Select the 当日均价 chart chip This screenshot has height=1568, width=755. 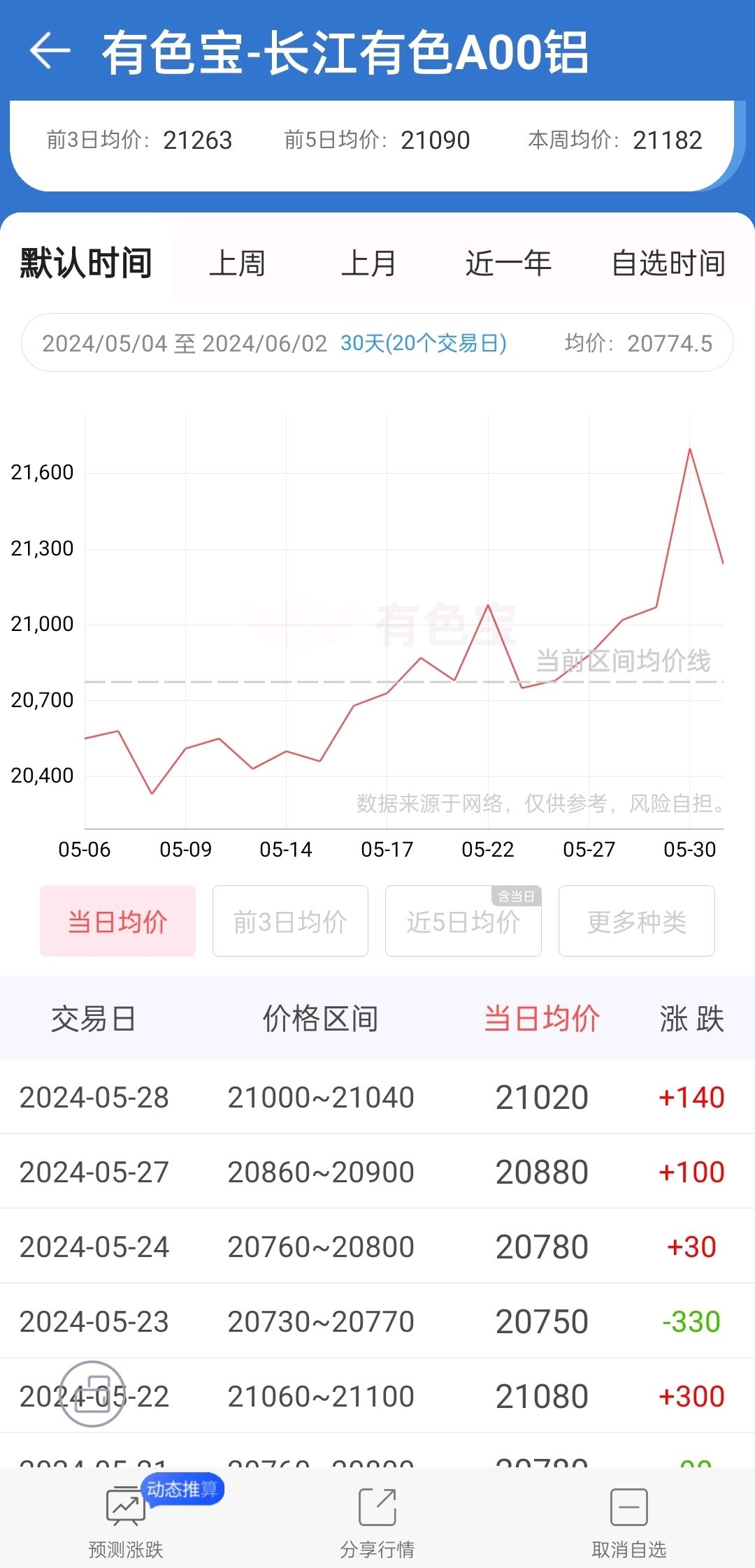(117, 921)
